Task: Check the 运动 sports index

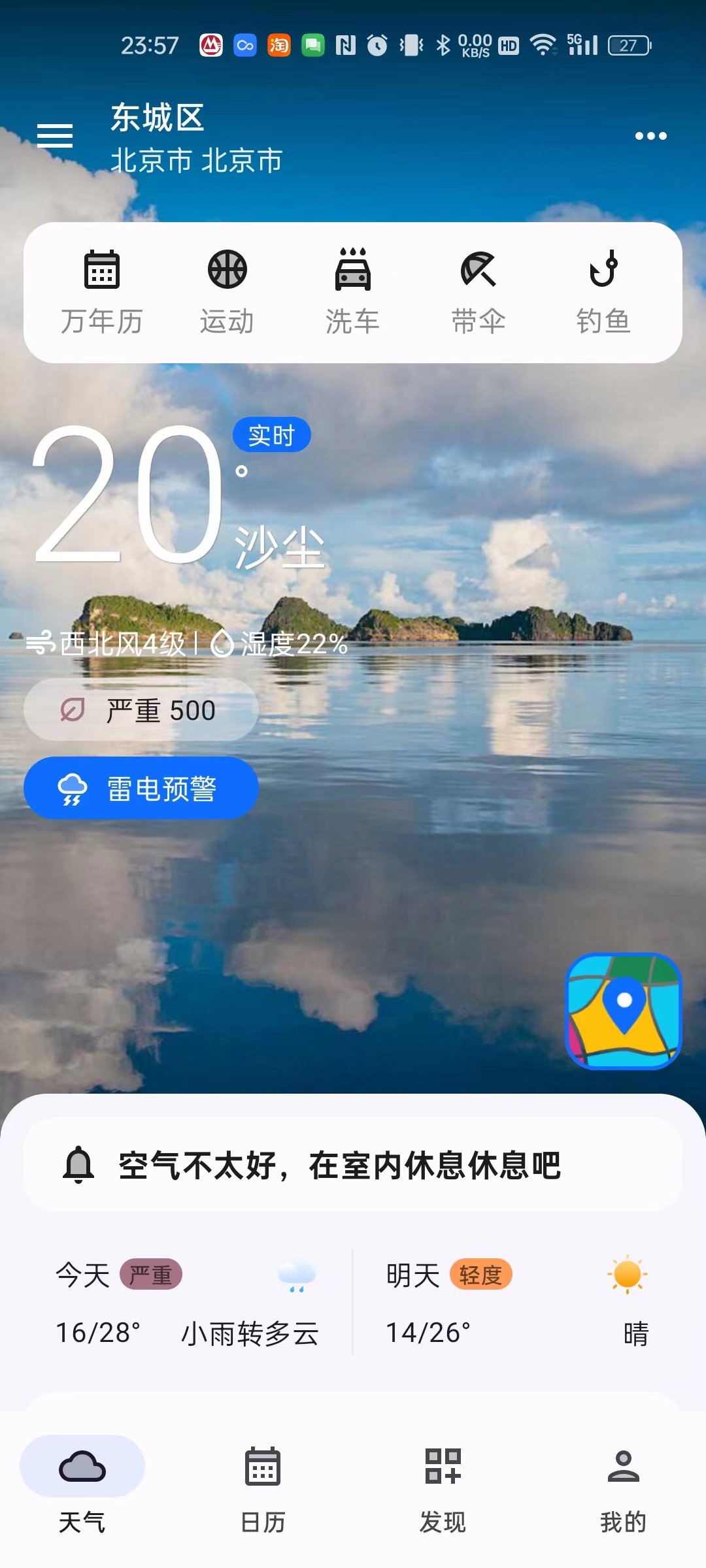Action: [227, 292]
